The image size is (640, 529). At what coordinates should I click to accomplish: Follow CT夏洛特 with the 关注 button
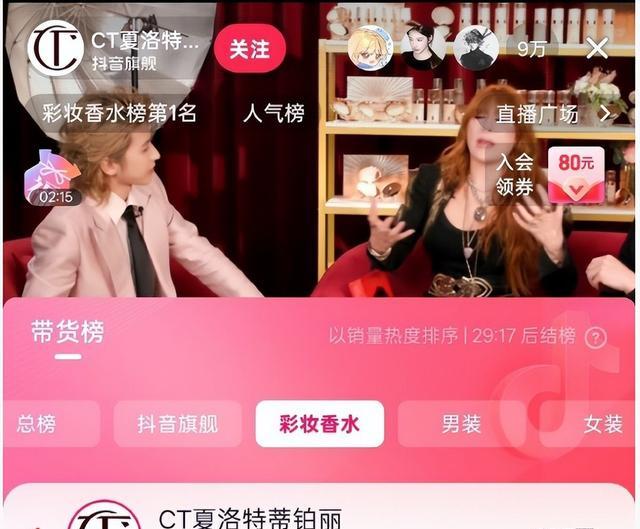coord(249,48)
